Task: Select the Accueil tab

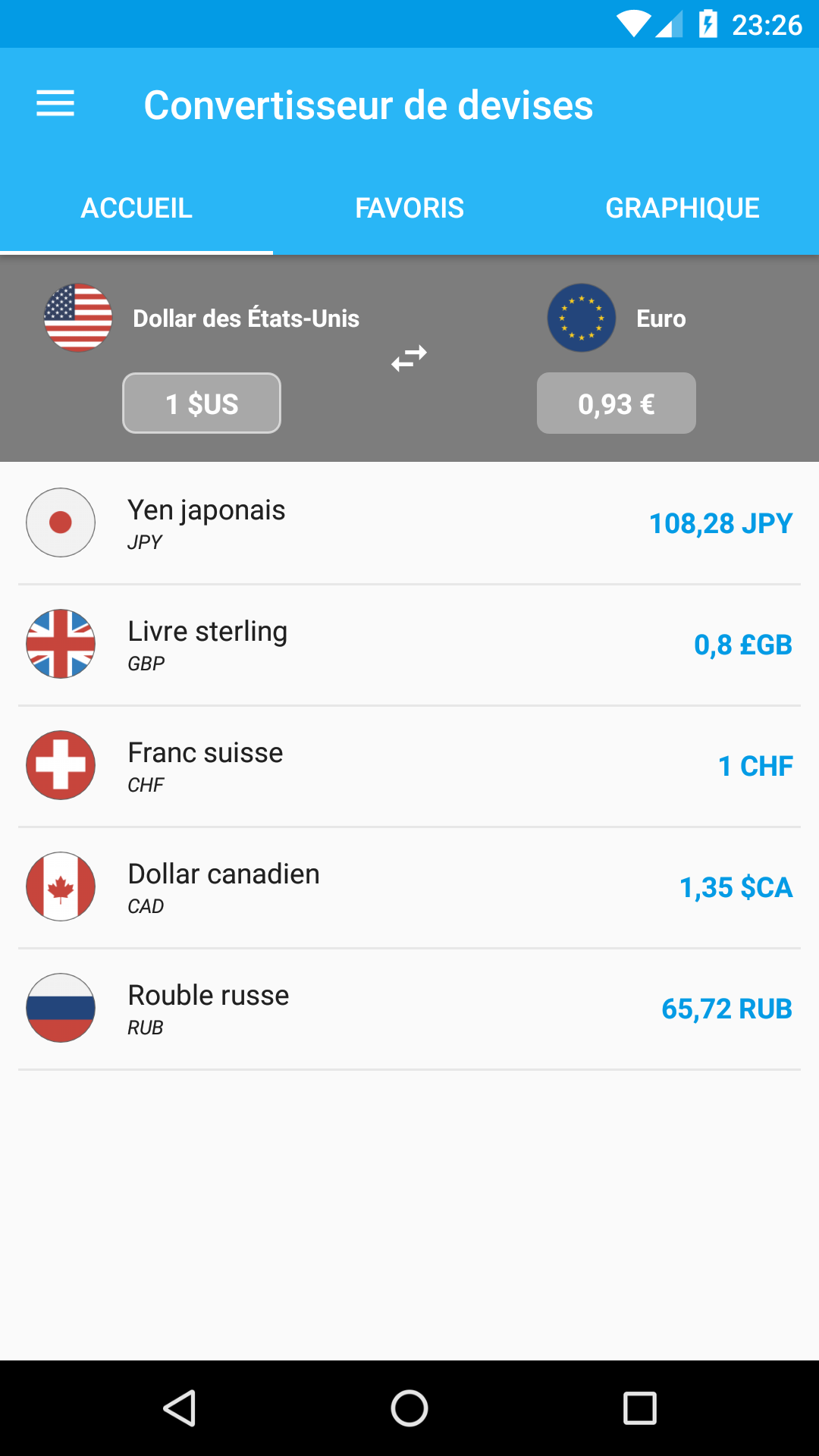Action: (x=136, y=208)
